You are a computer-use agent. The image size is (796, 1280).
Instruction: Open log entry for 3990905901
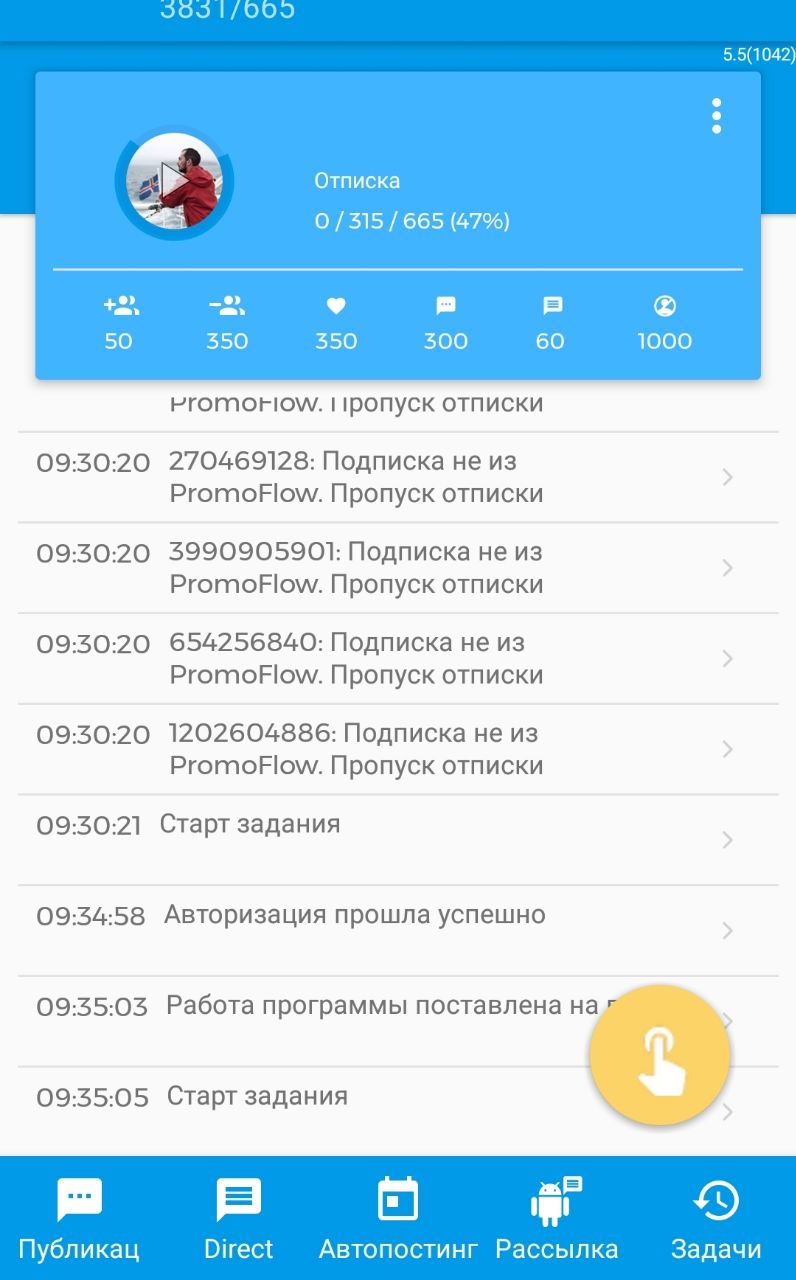[x=398, y=568]
